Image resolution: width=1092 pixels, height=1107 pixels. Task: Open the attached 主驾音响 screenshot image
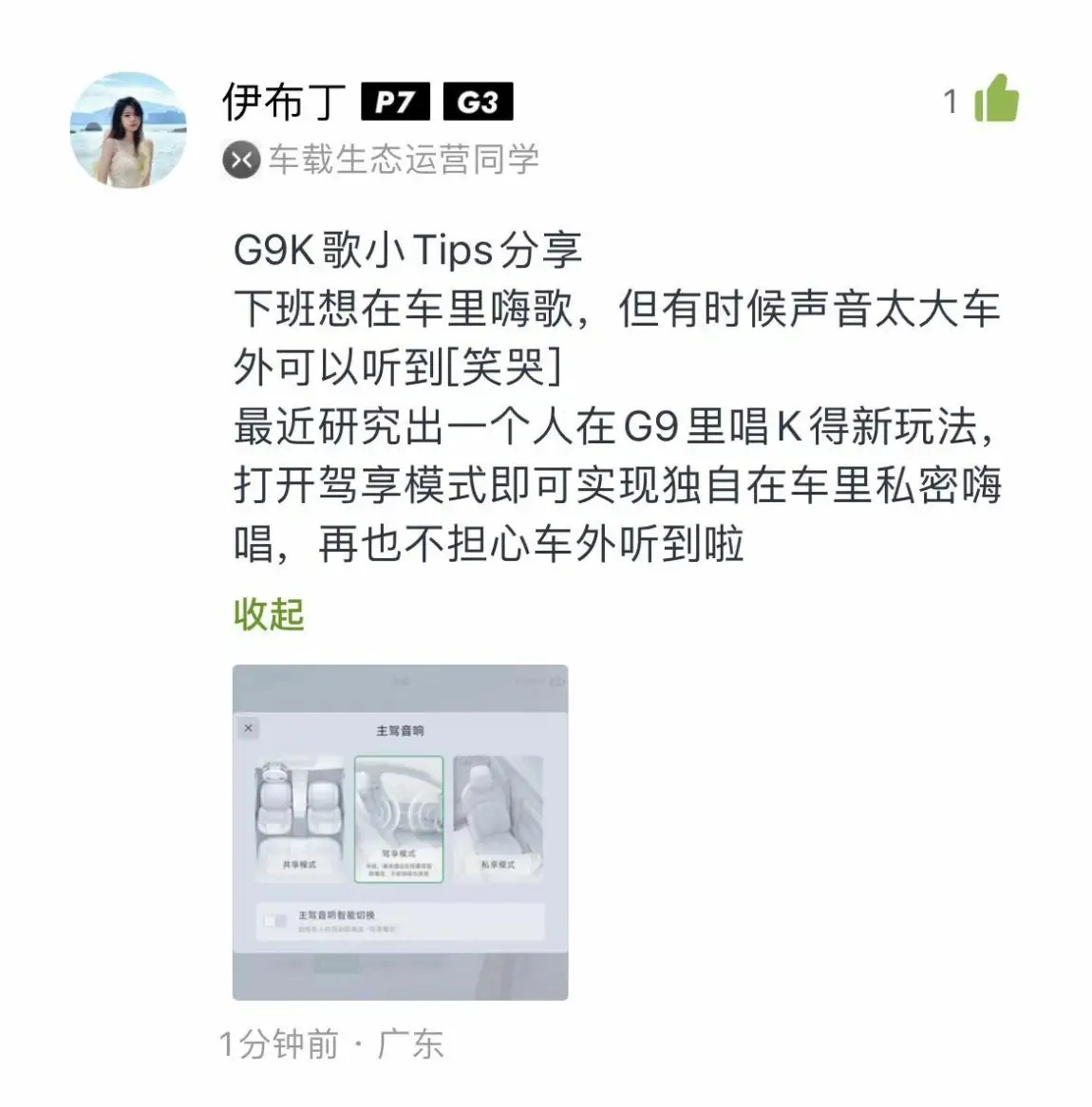click(x=400, y=832)
